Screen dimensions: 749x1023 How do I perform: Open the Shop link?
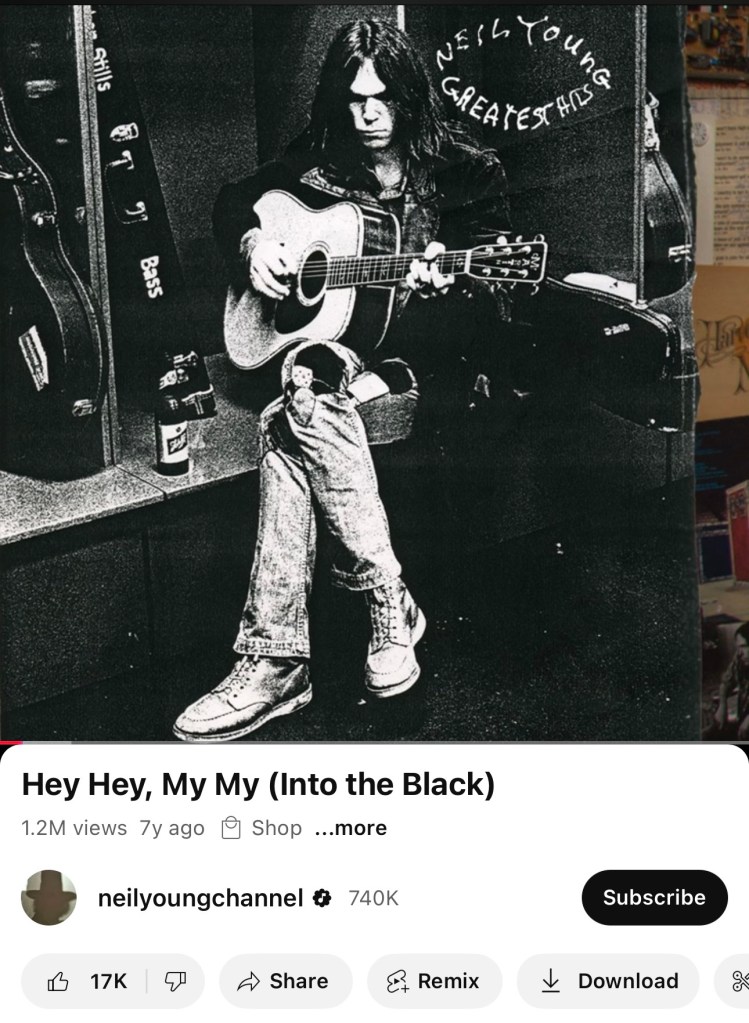tap(262, 828)
